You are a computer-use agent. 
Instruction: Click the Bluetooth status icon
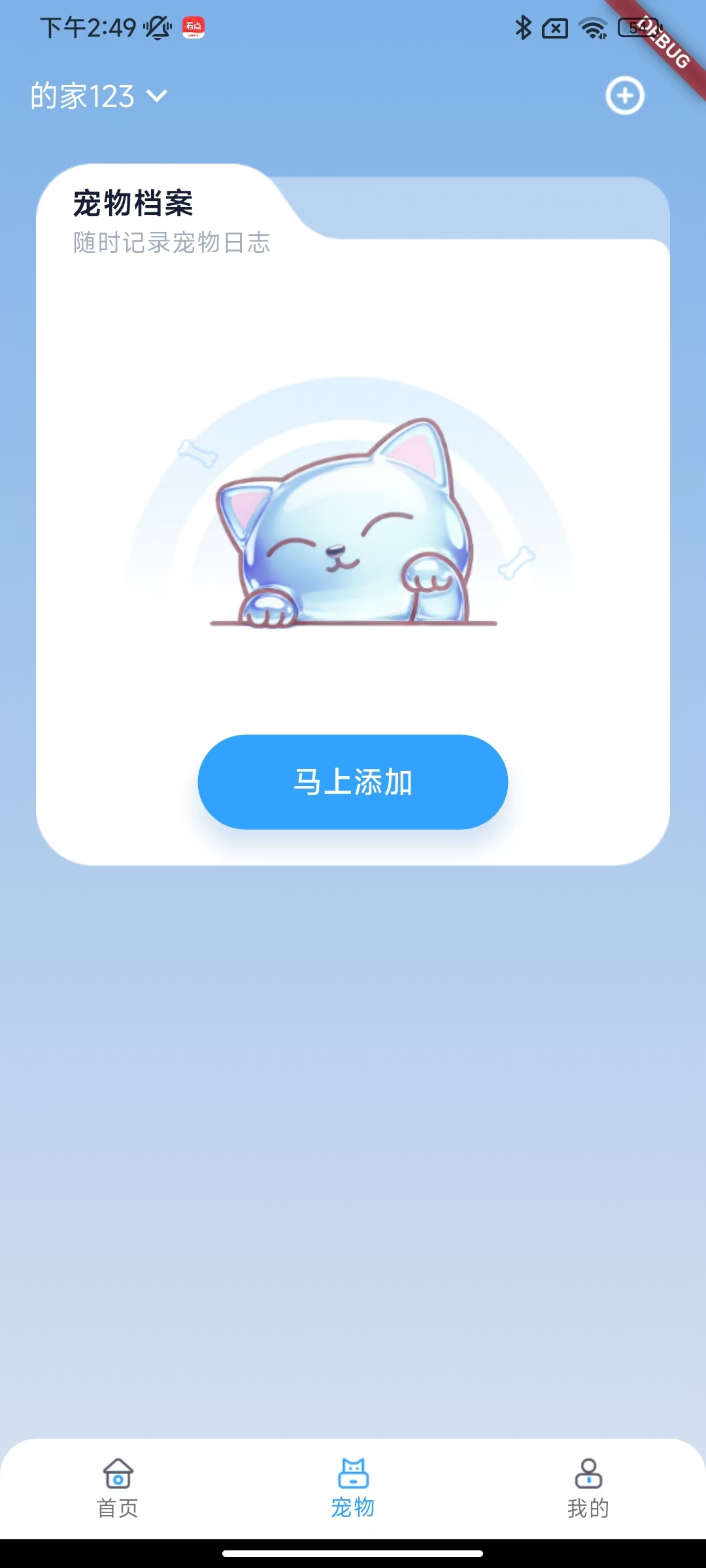(x=522, y=27)
